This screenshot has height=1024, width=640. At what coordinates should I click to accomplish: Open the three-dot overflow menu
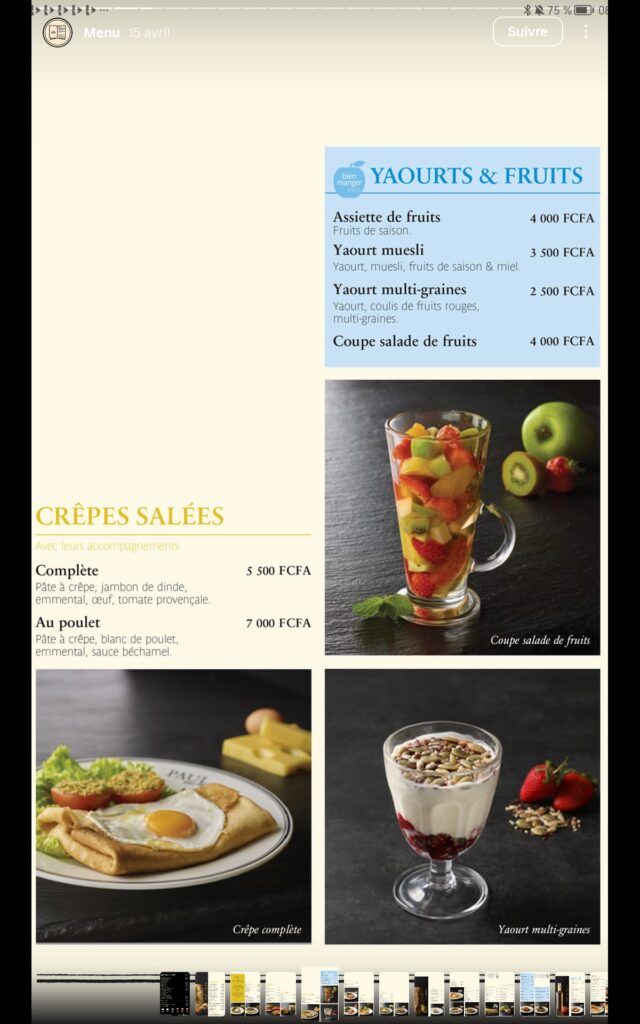coord(586,31)
